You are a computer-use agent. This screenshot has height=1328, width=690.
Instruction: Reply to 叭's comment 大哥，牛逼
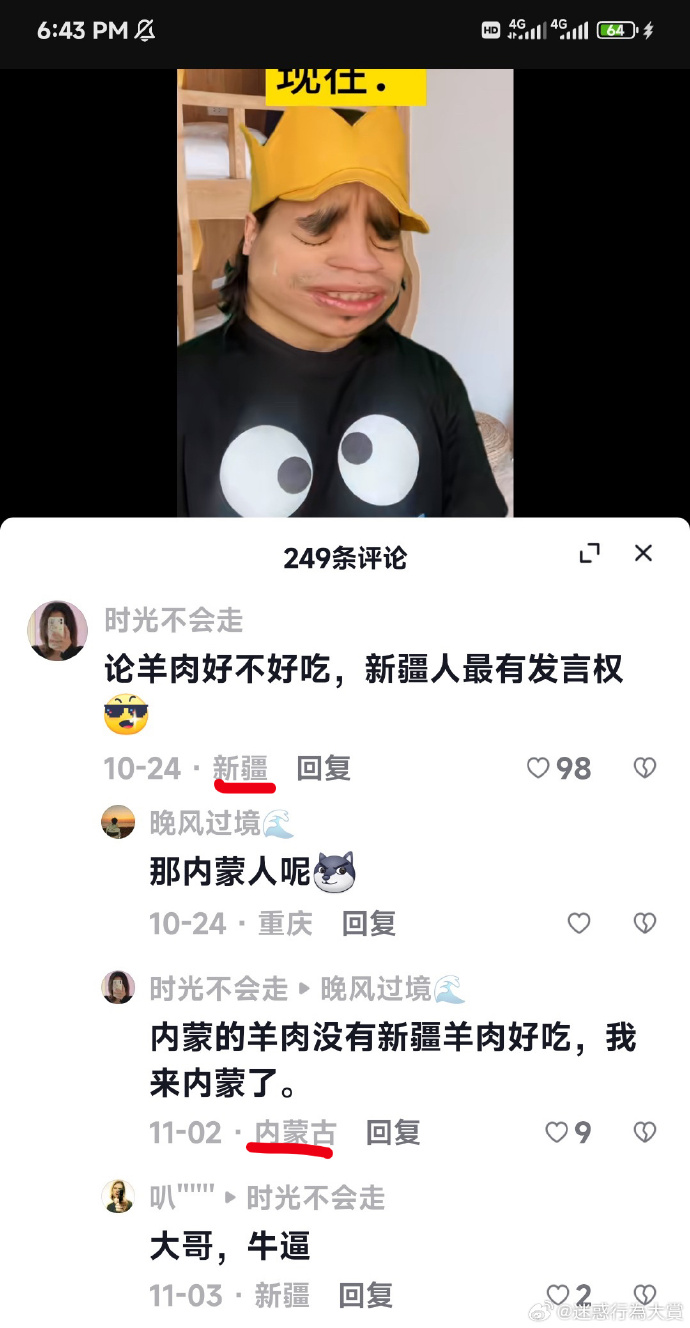(x=366, y=1296)
